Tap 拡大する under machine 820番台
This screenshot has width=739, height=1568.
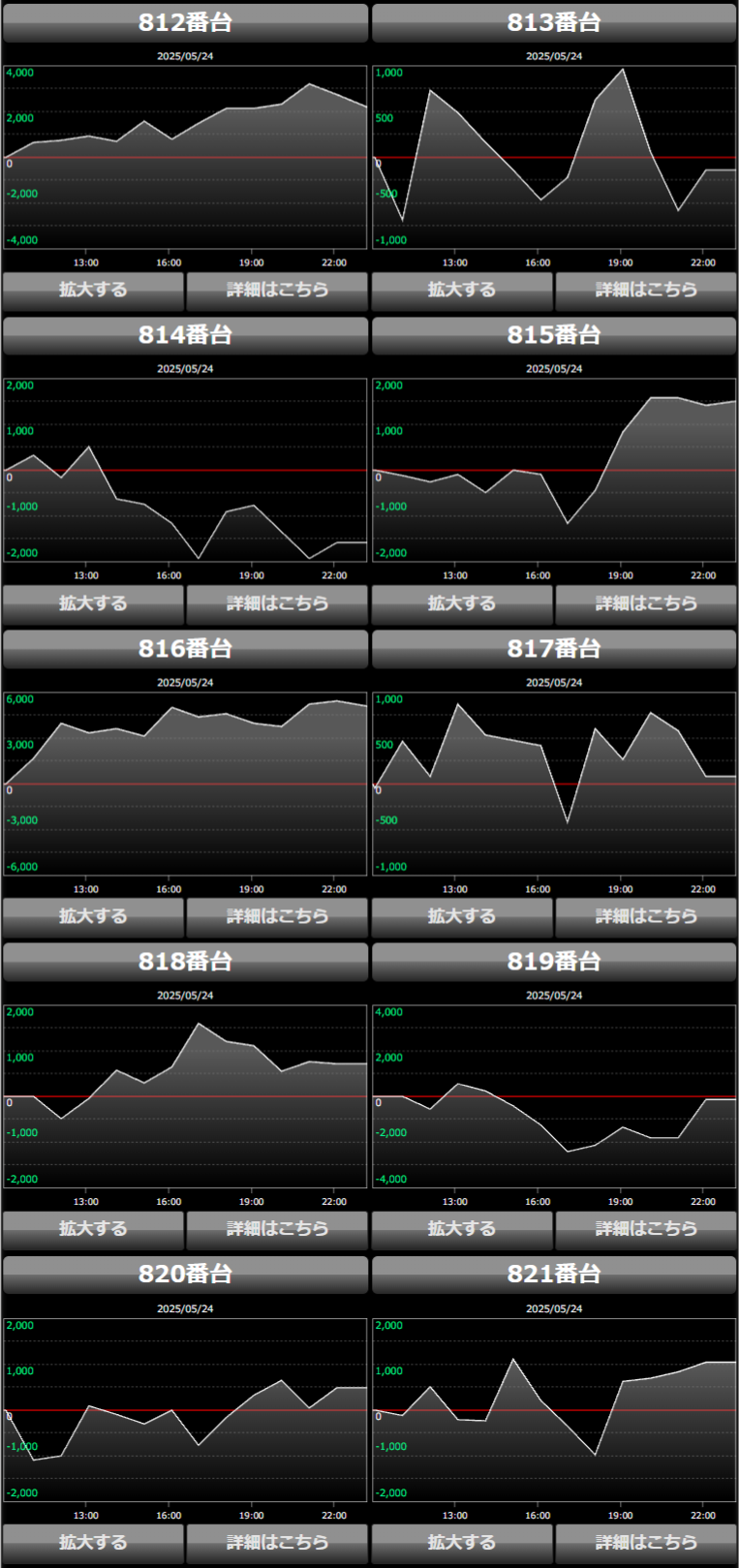click(93, 1542)
